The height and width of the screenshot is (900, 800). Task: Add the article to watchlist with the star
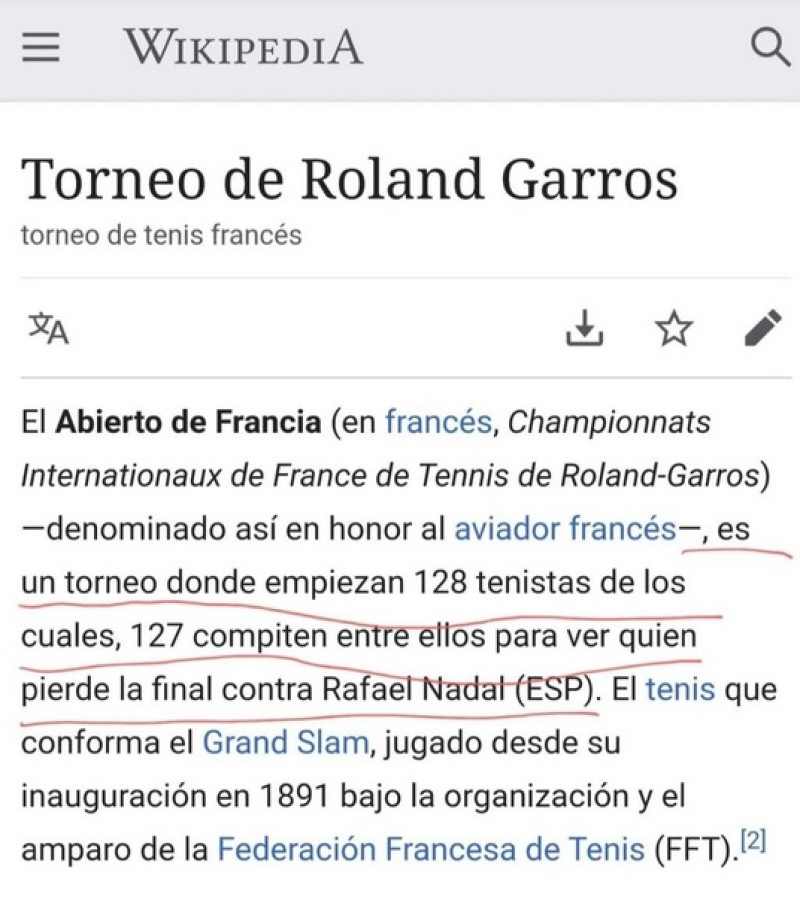click(675, 328)
